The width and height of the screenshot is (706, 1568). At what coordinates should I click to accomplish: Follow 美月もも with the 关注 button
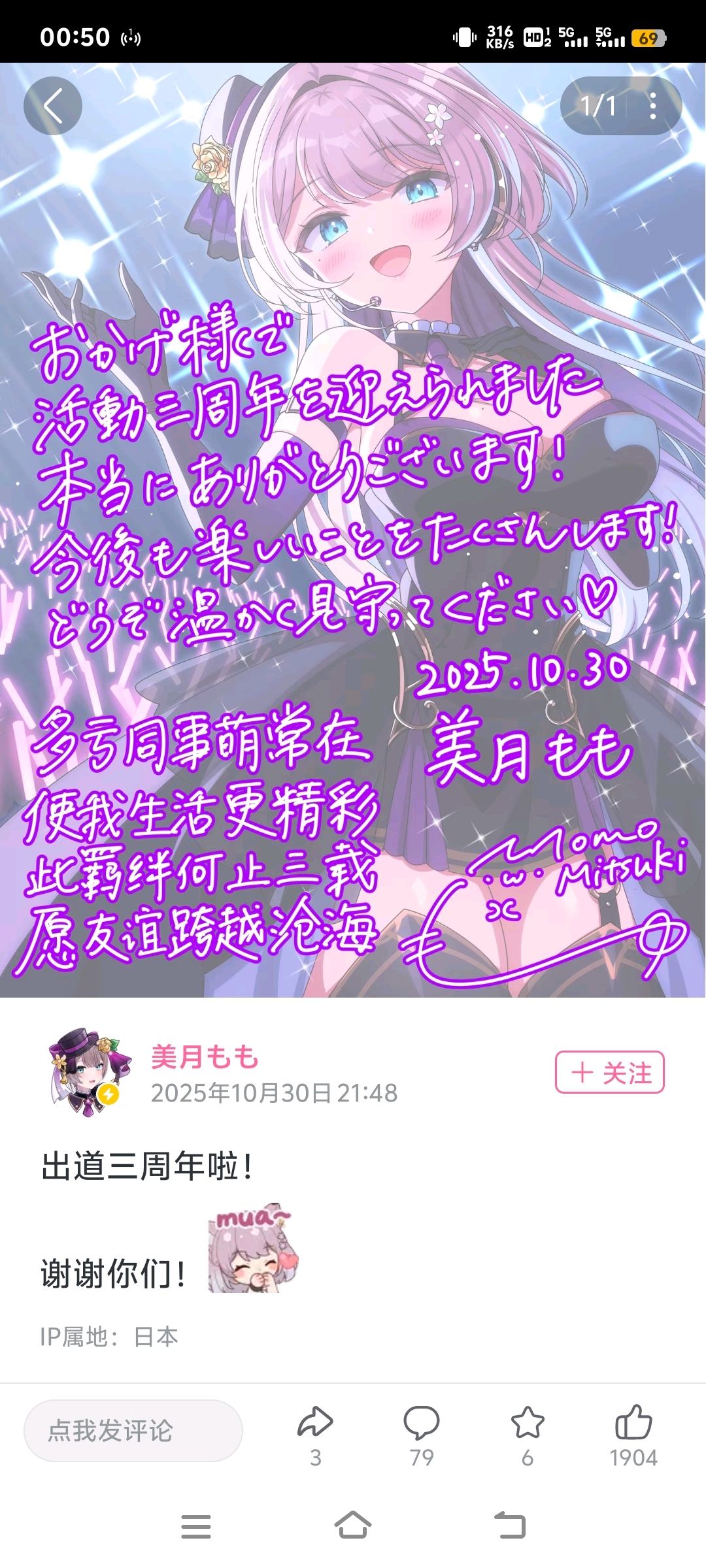pos(609,1072)
